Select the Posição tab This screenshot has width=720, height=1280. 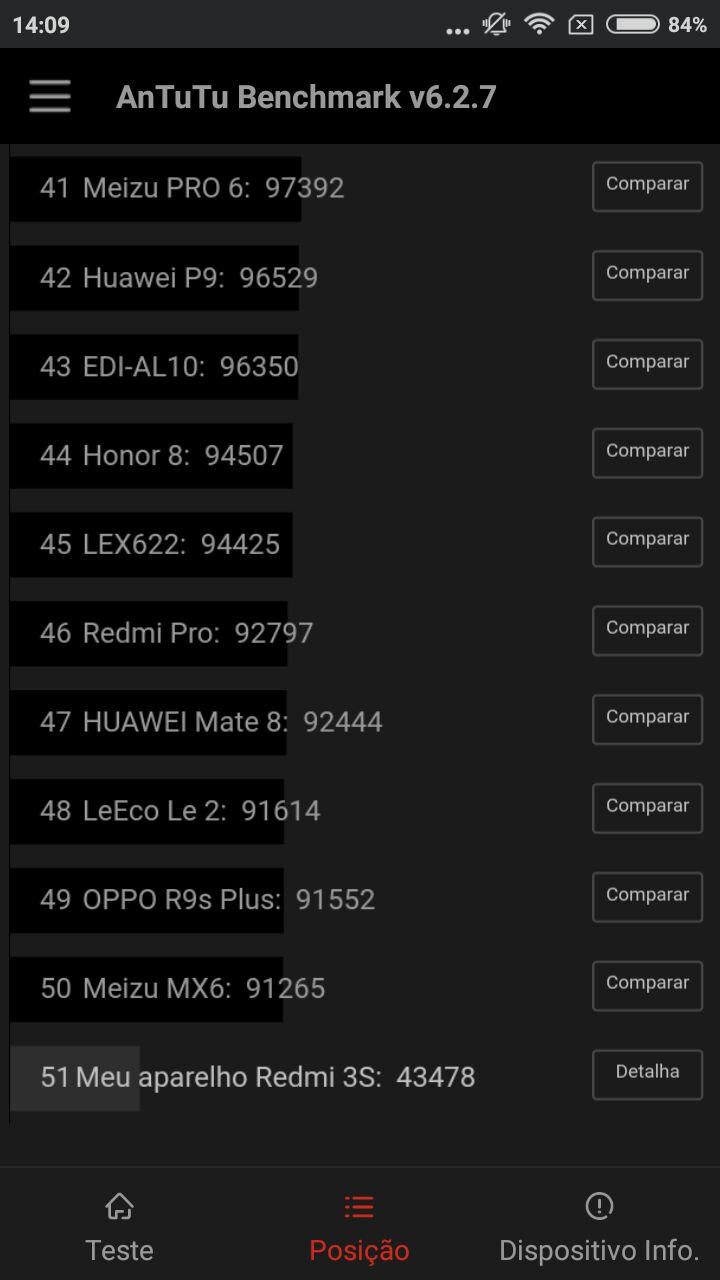359,1225
